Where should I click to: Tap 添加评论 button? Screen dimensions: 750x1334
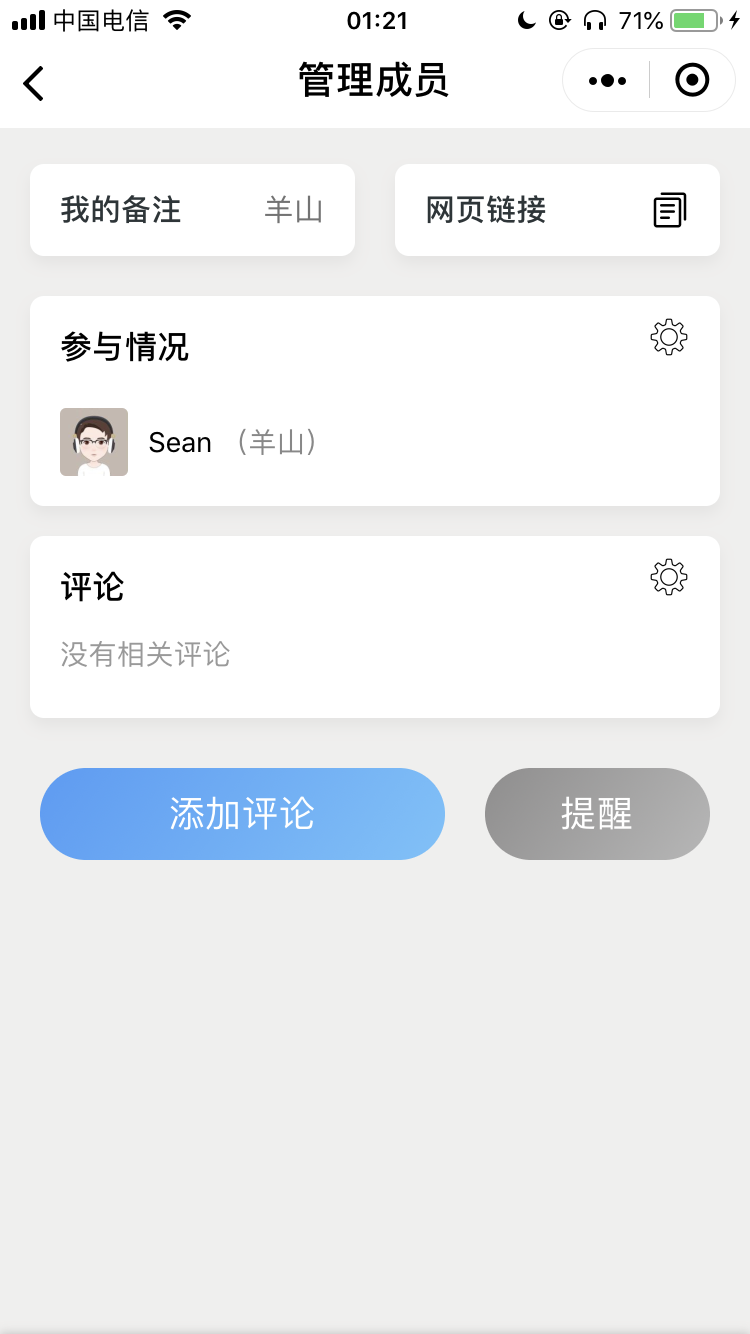[x=242, y=814]
